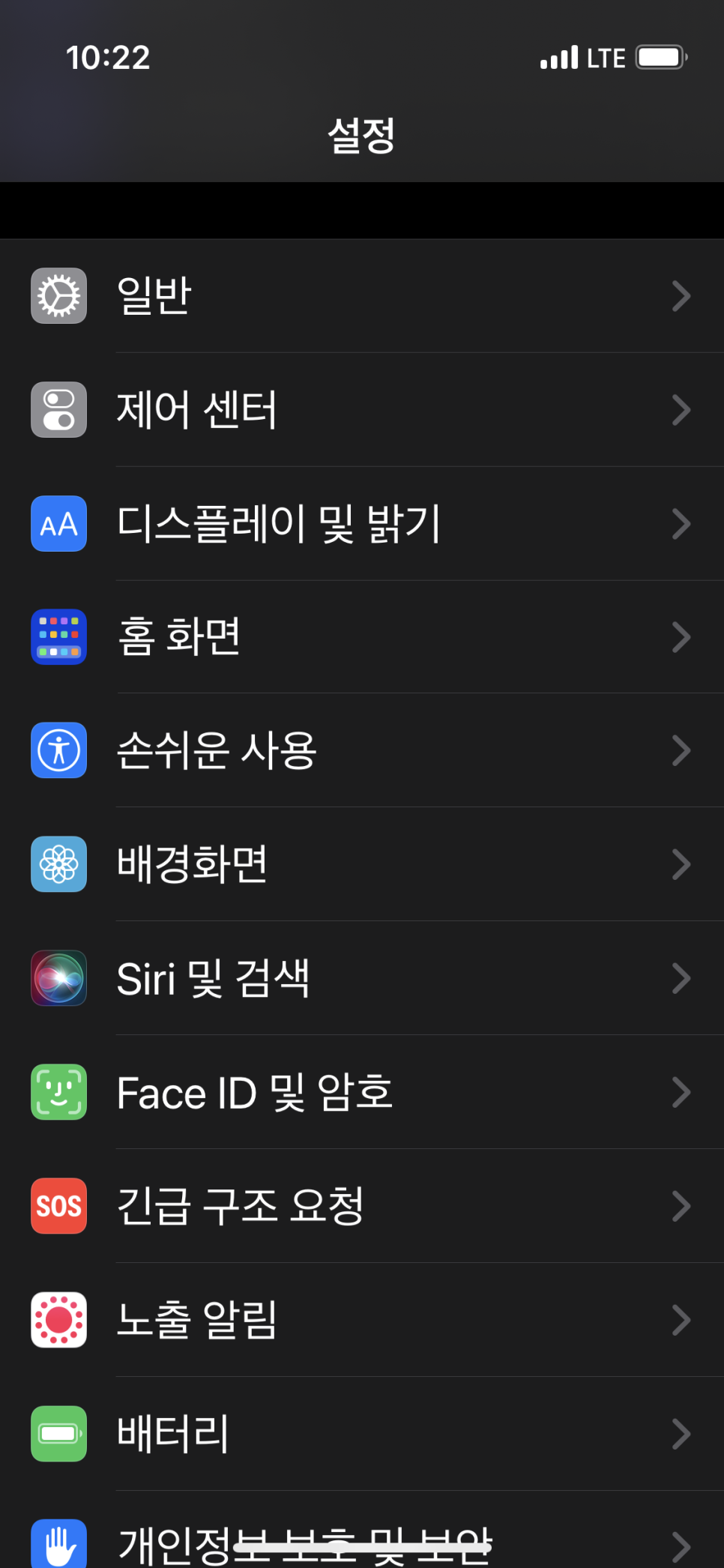This screenshot has width=724, height=1568.
Task: Go to Face ID 및 암호
Action: [x=362, y=1092]
